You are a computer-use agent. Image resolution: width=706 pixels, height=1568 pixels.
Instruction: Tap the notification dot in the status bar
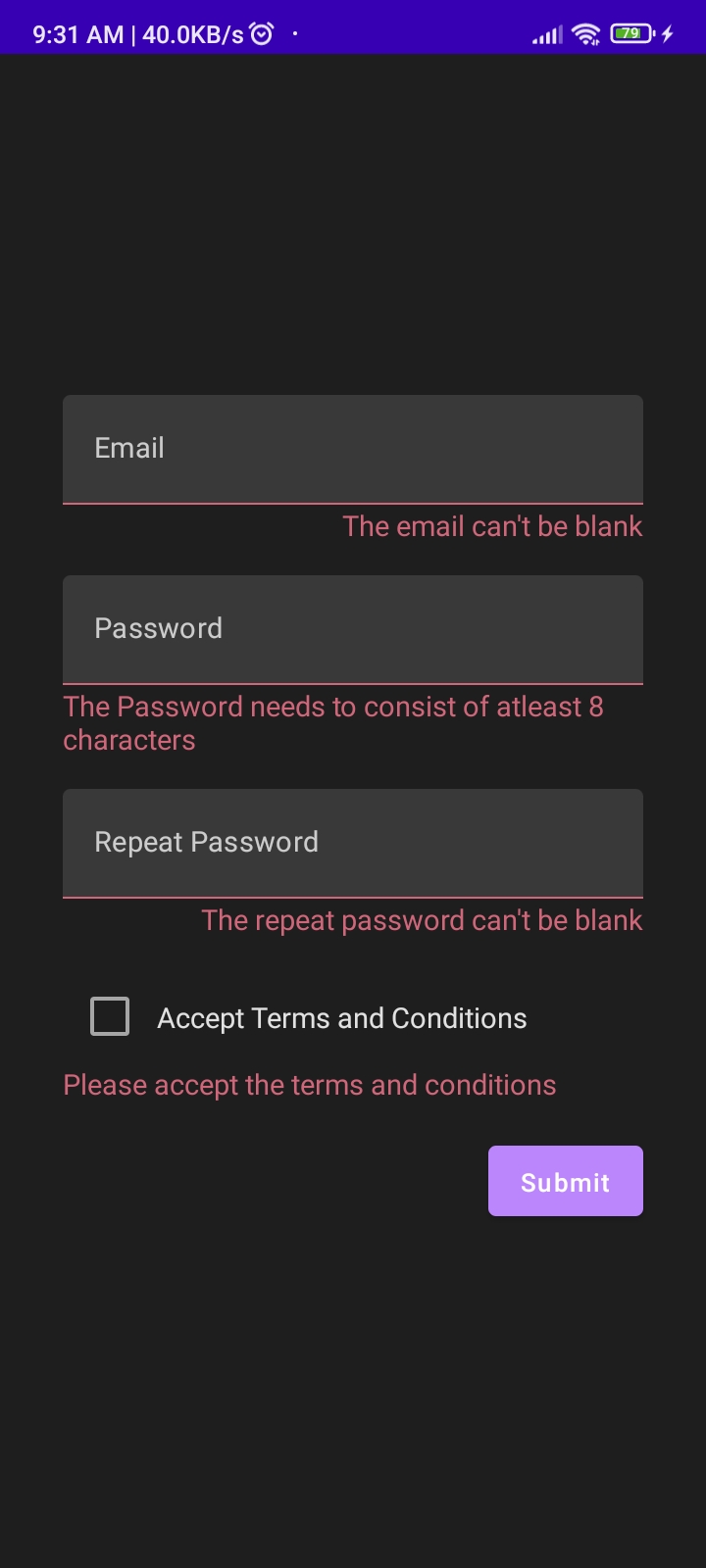[x=293, y=32]
